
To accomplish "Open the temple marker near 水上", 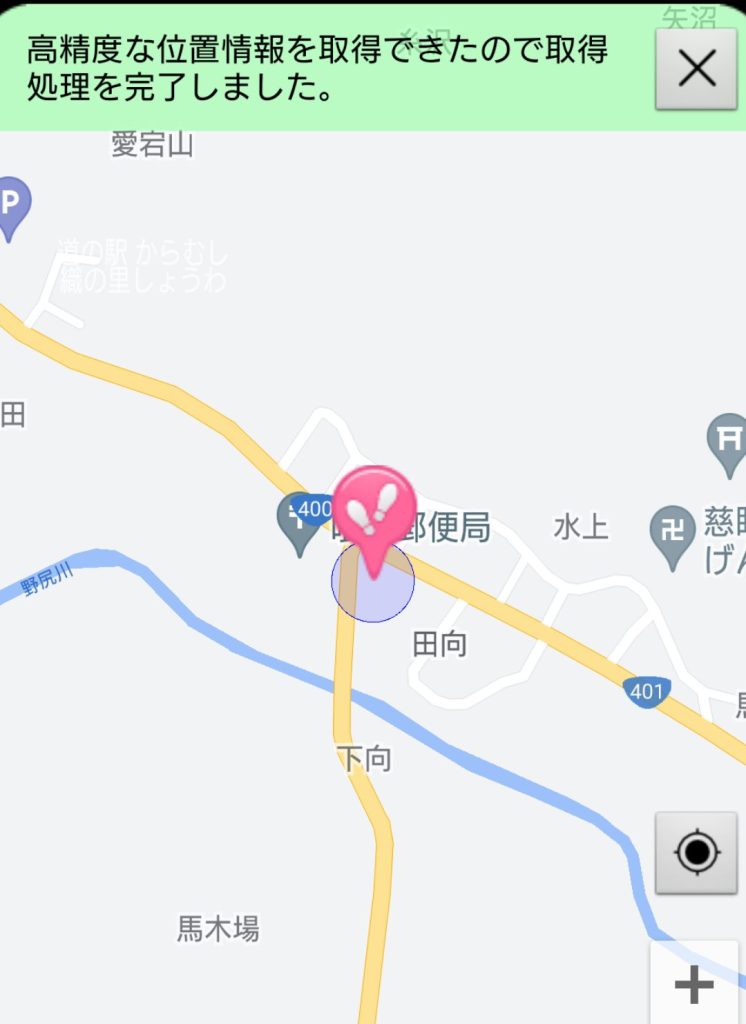I will (672, 532).
